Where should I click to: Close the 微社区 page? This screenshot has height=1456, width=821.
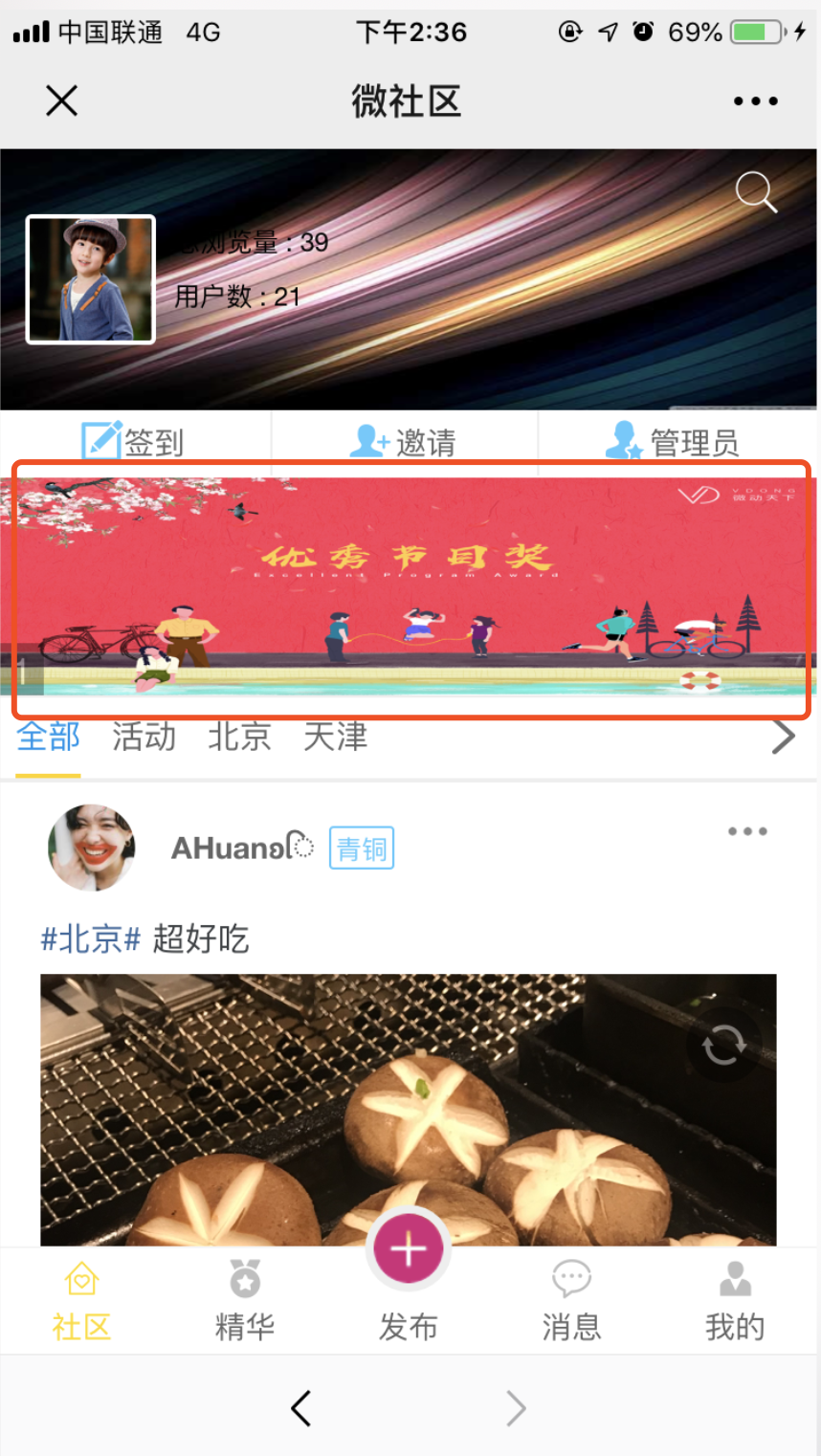[x=62, y=100]
